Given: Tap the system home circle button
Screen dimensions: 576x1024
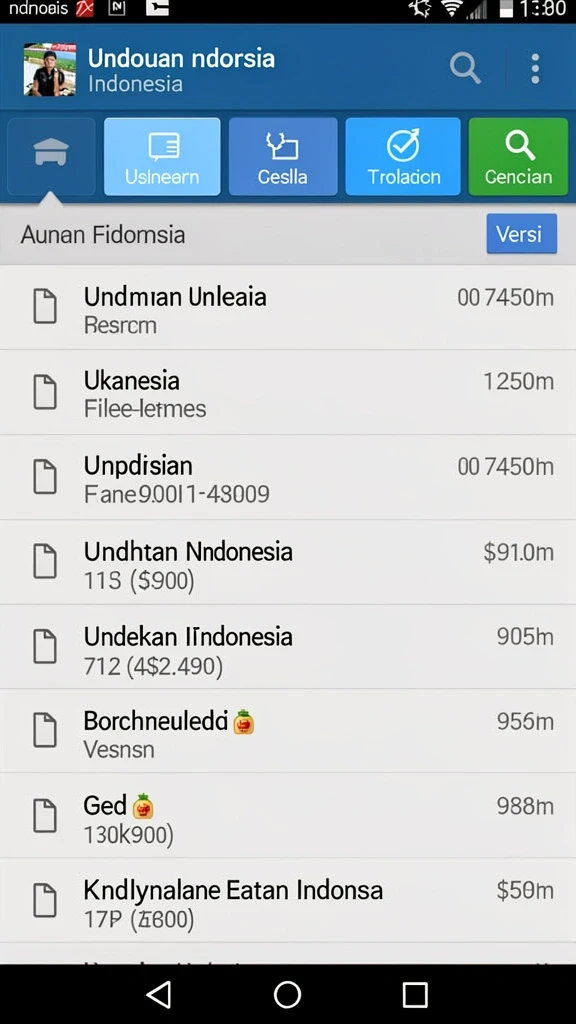Looking at the screenshot, I should (287, 995).
